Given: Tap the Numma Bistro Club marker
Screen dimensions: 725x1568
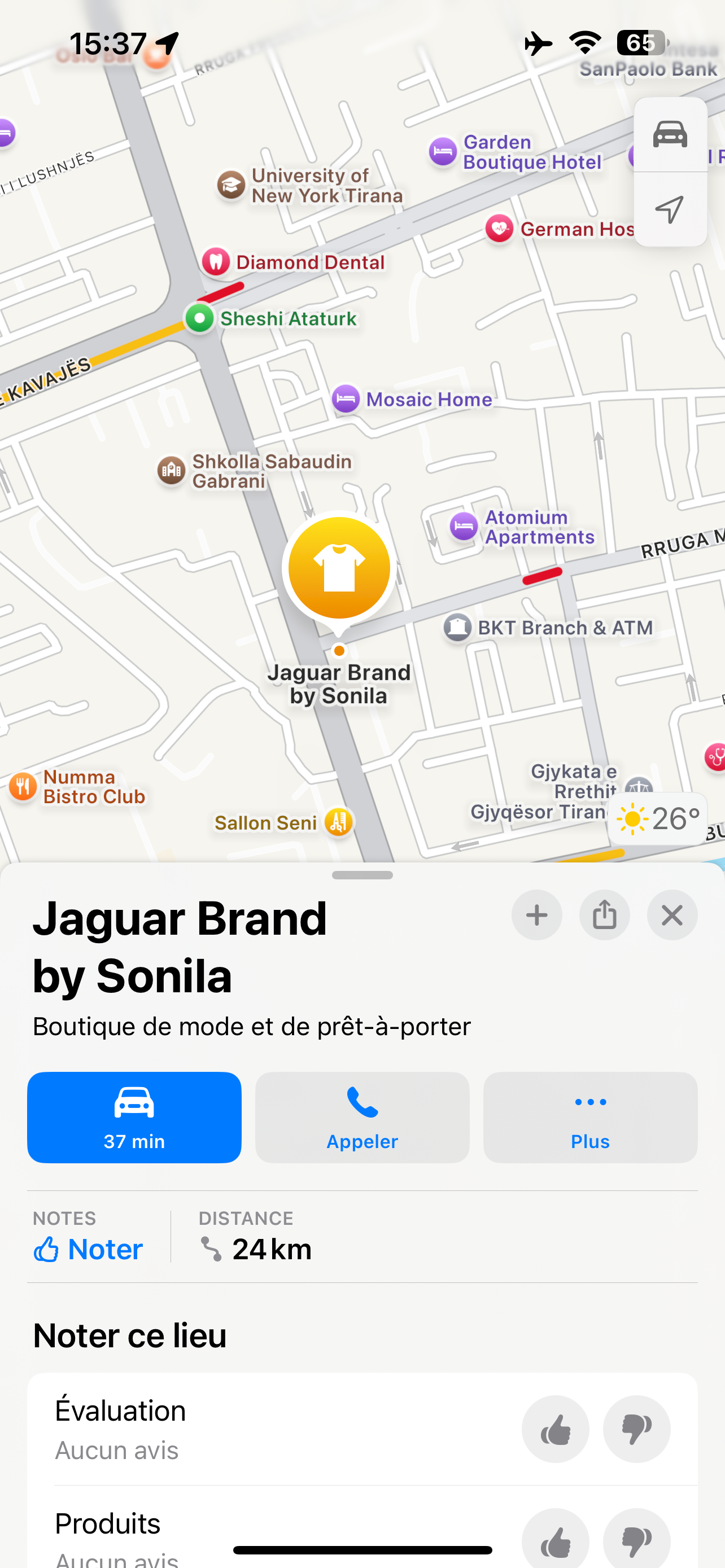Looking at the screenshot, I should coord(23,786).
